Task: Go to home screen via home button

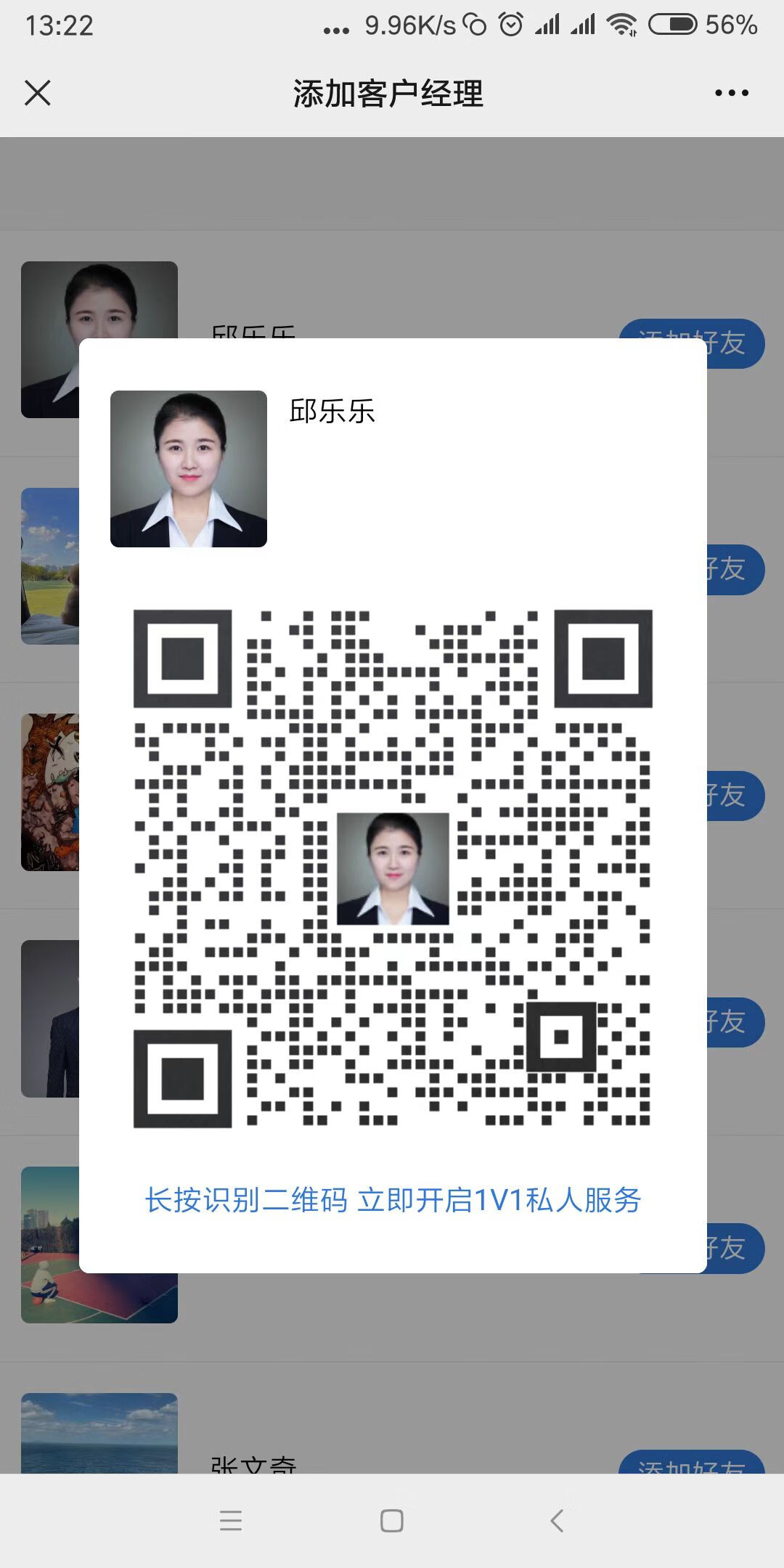Action: pos(392,1520)
